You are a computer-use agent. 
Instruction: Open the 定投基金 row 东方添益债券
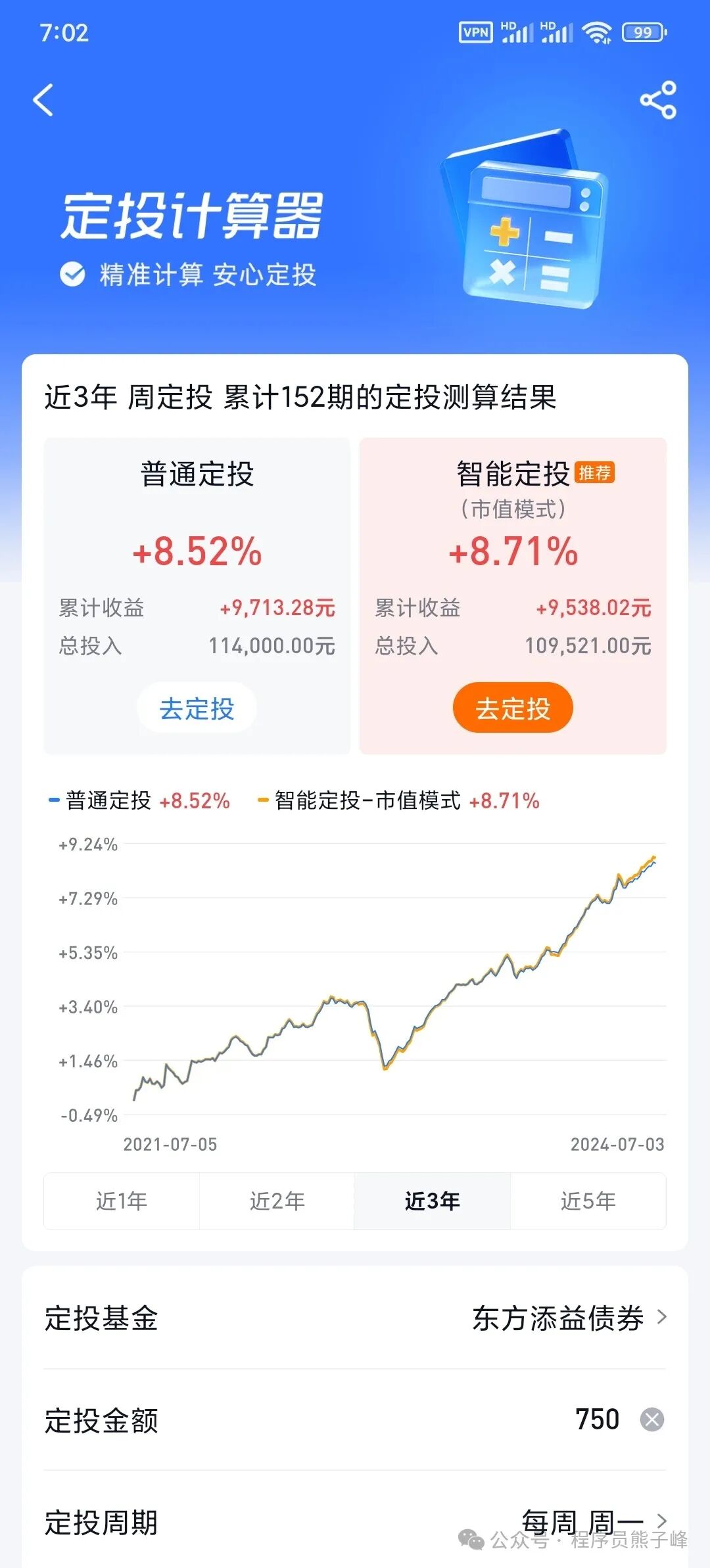[x=355, y=1318]
